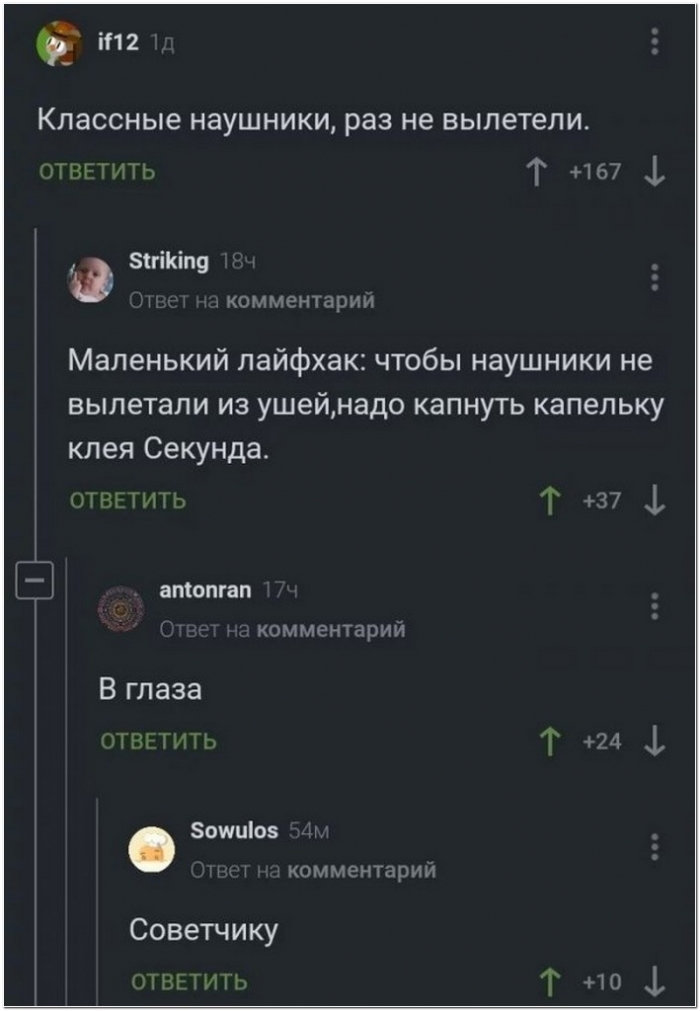Open overflow menu on if12's comment
This screenshot has height=1011, width=700.
click(654, 41)
